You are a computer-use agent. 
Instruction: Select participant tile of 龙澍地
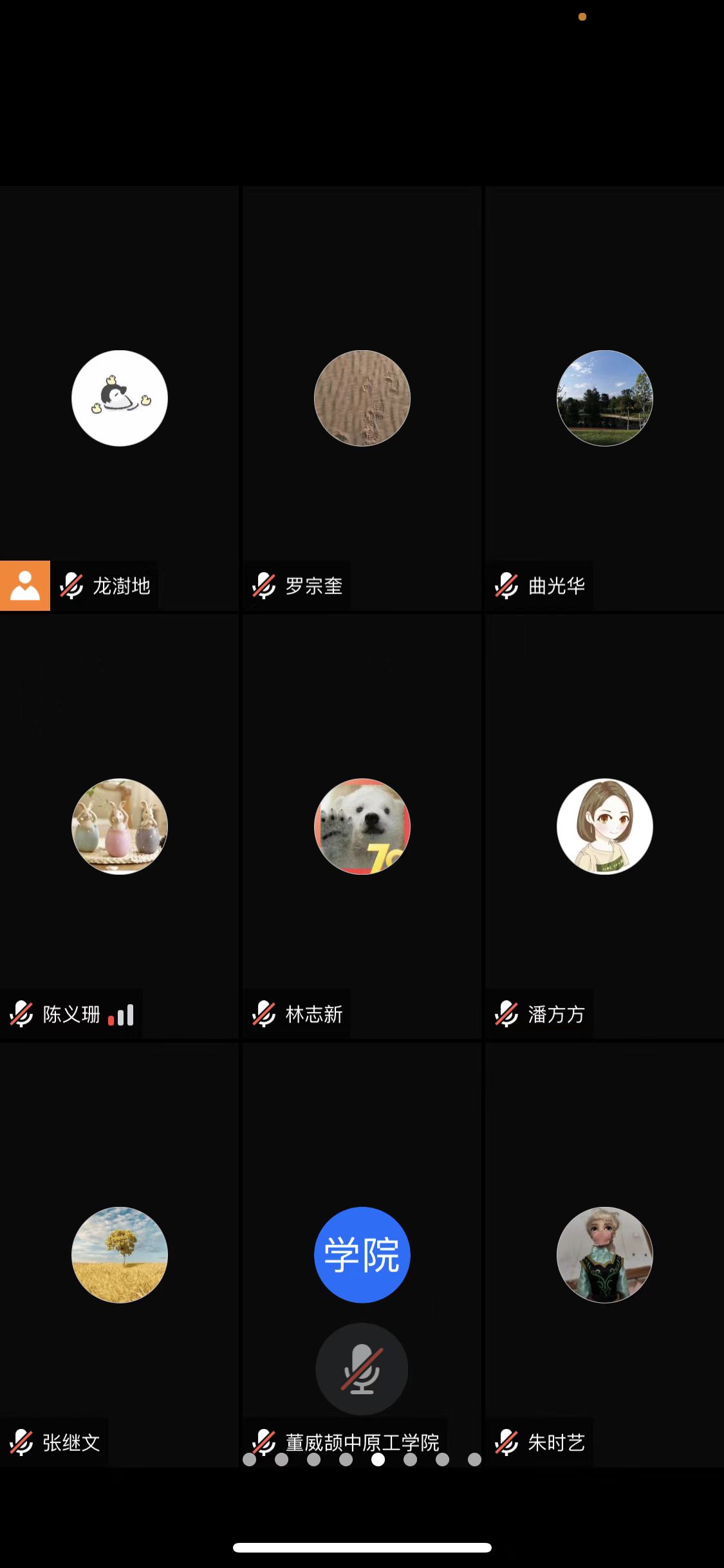[120, 398]
